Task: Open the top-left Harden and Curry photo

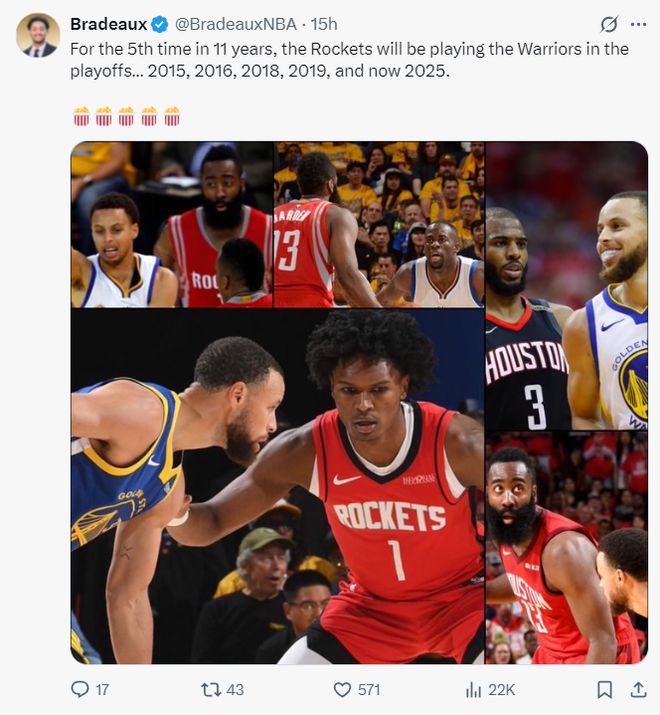Action: [171, 224]
